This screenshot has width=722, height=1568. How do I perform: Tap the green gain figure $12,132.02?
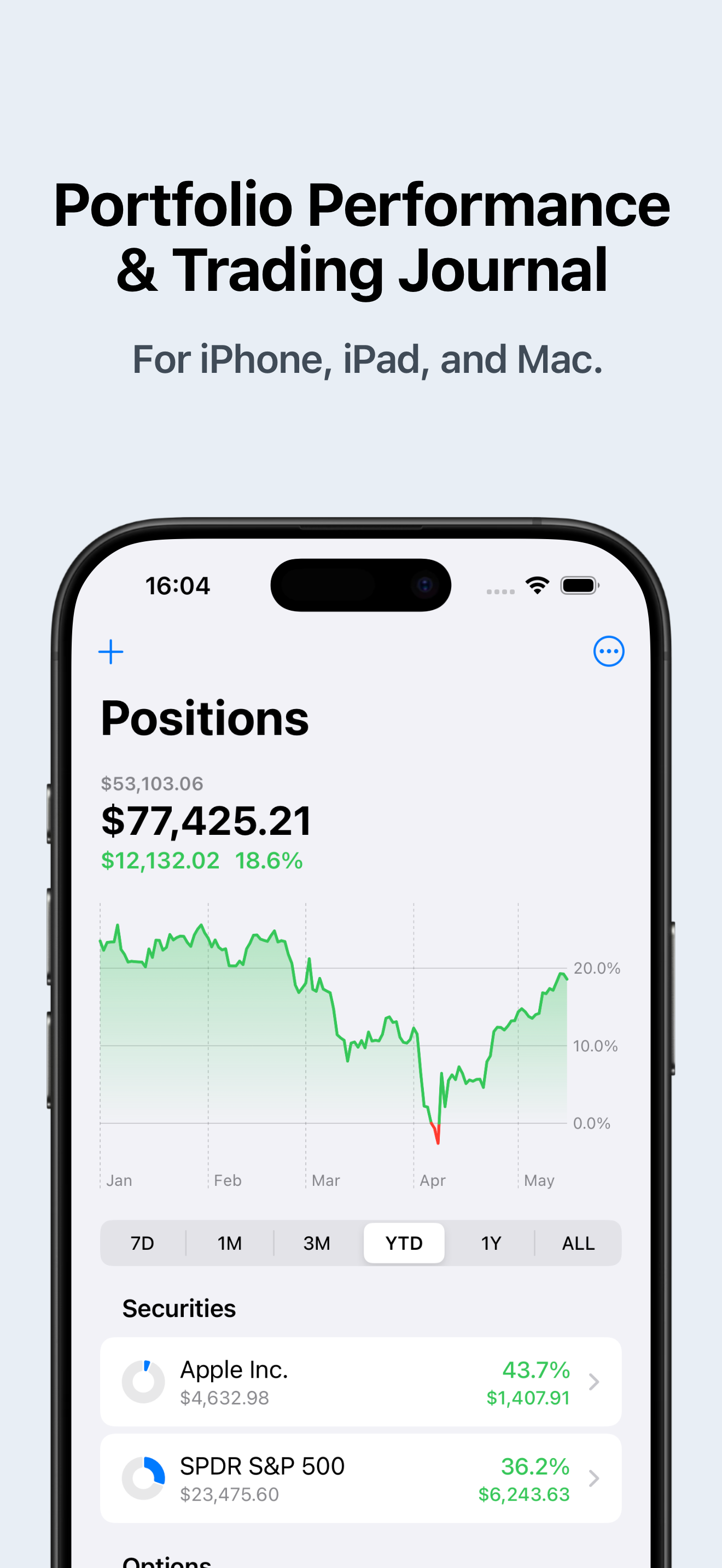coord(160,860)
